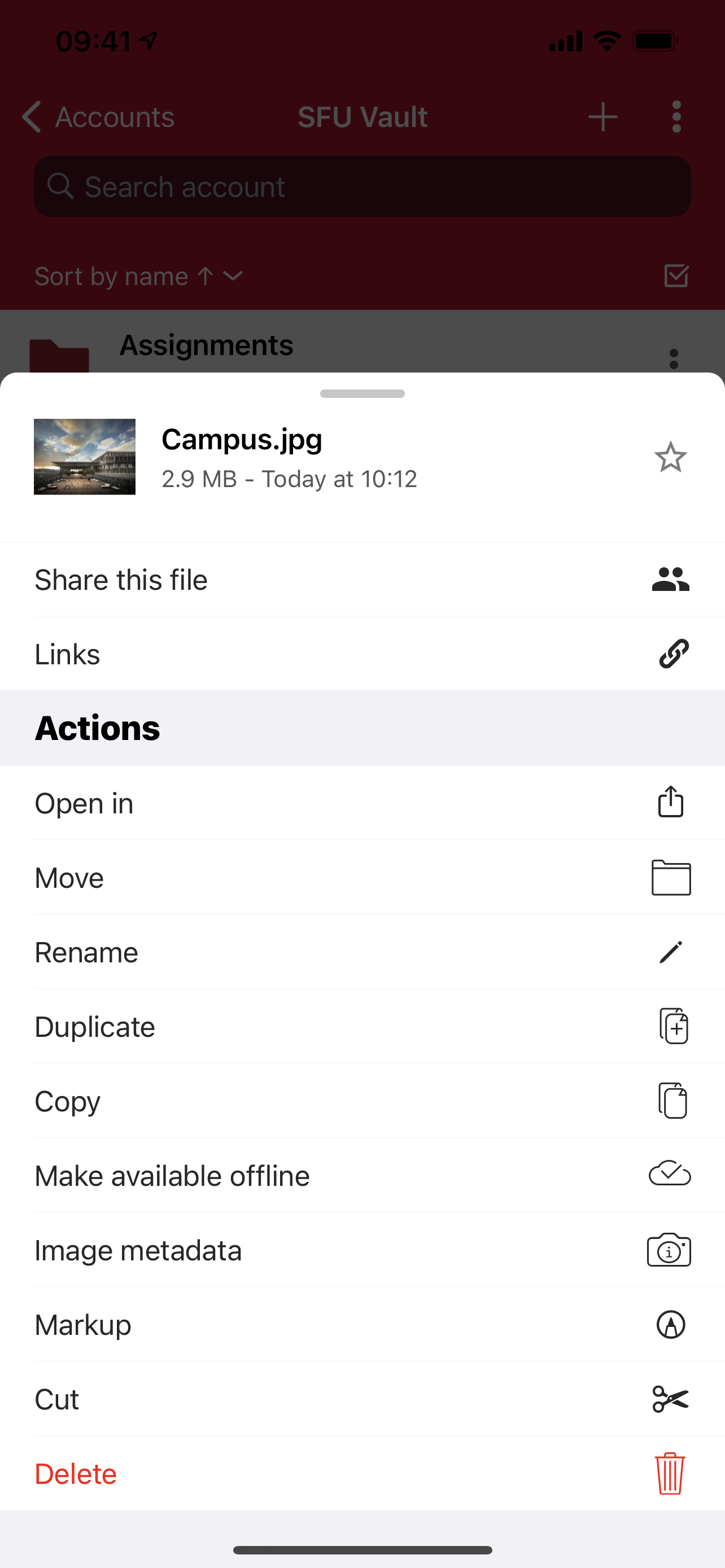Image resolution: width=725 pixels, height=1568 pixels.
Task: Delete Campus.jpg
Action: click(362, 1474)
